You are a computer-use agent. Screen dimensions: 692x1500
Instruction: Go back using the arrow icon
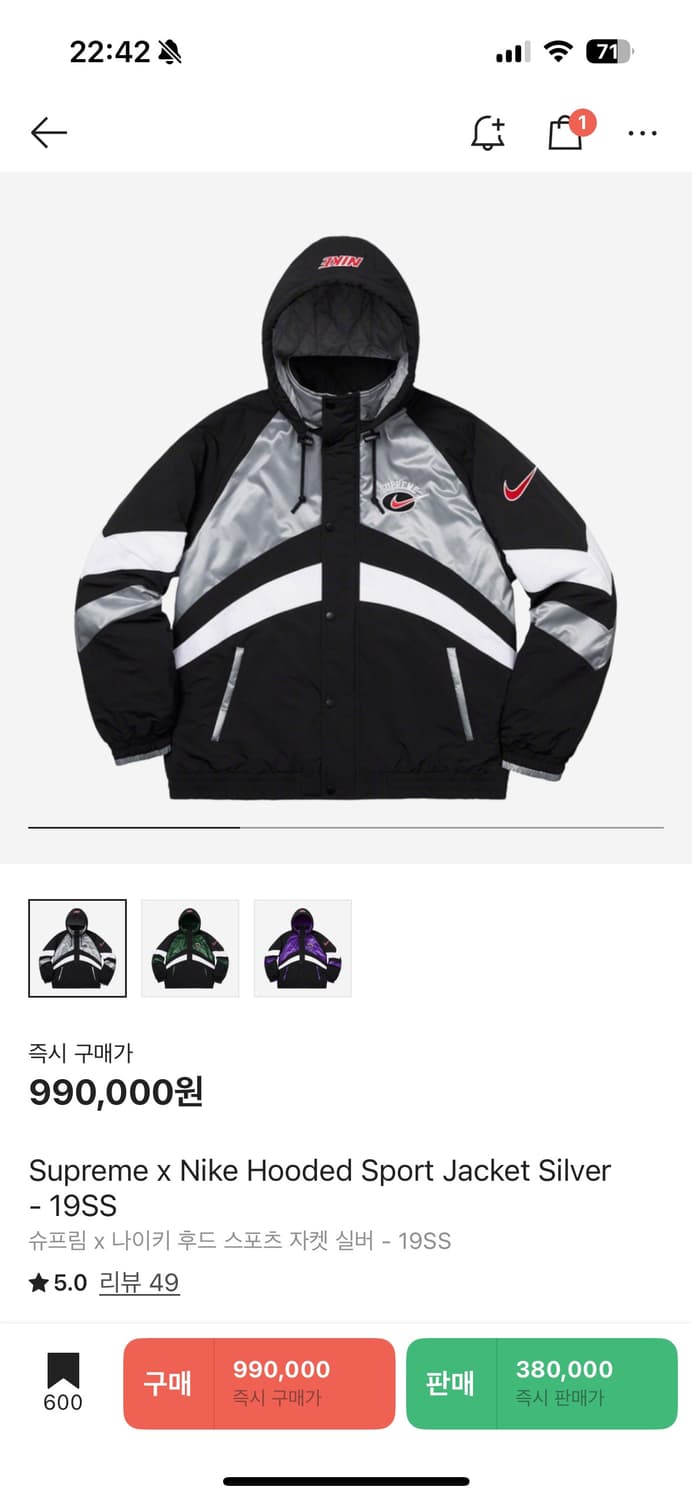48,133
